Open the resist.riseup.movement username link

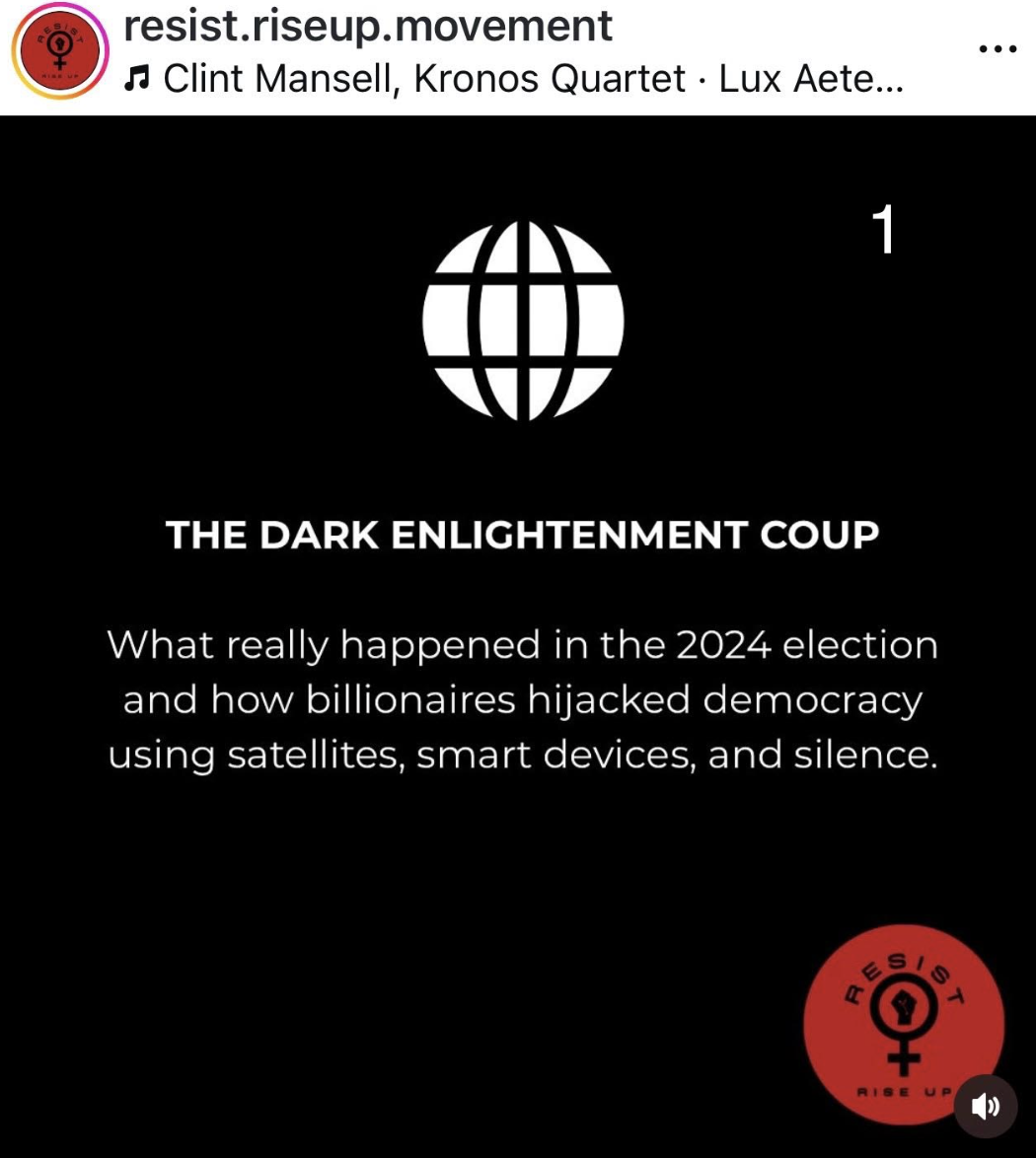[x=367, y=25]
